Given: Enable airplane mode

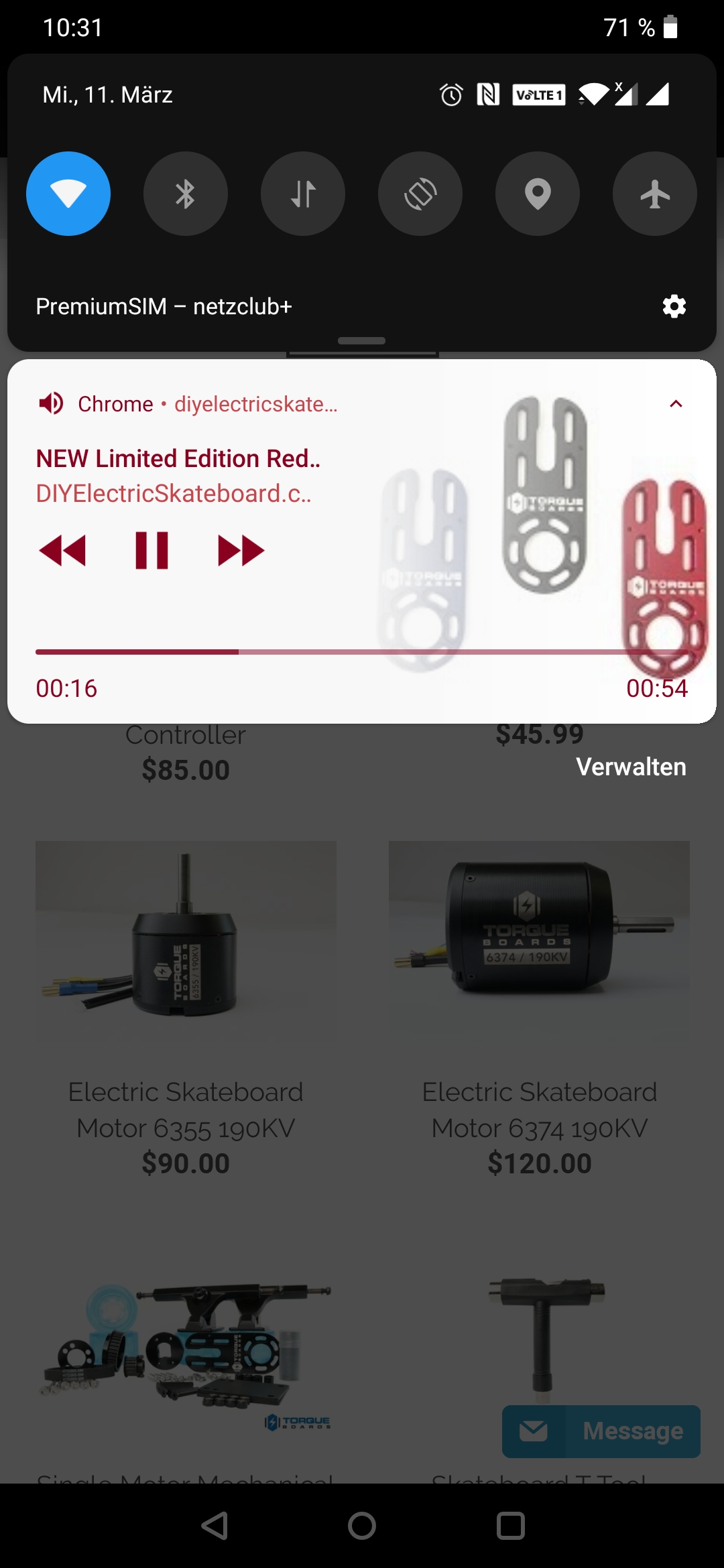Looking at the screenshot, I should coord(655,194).
